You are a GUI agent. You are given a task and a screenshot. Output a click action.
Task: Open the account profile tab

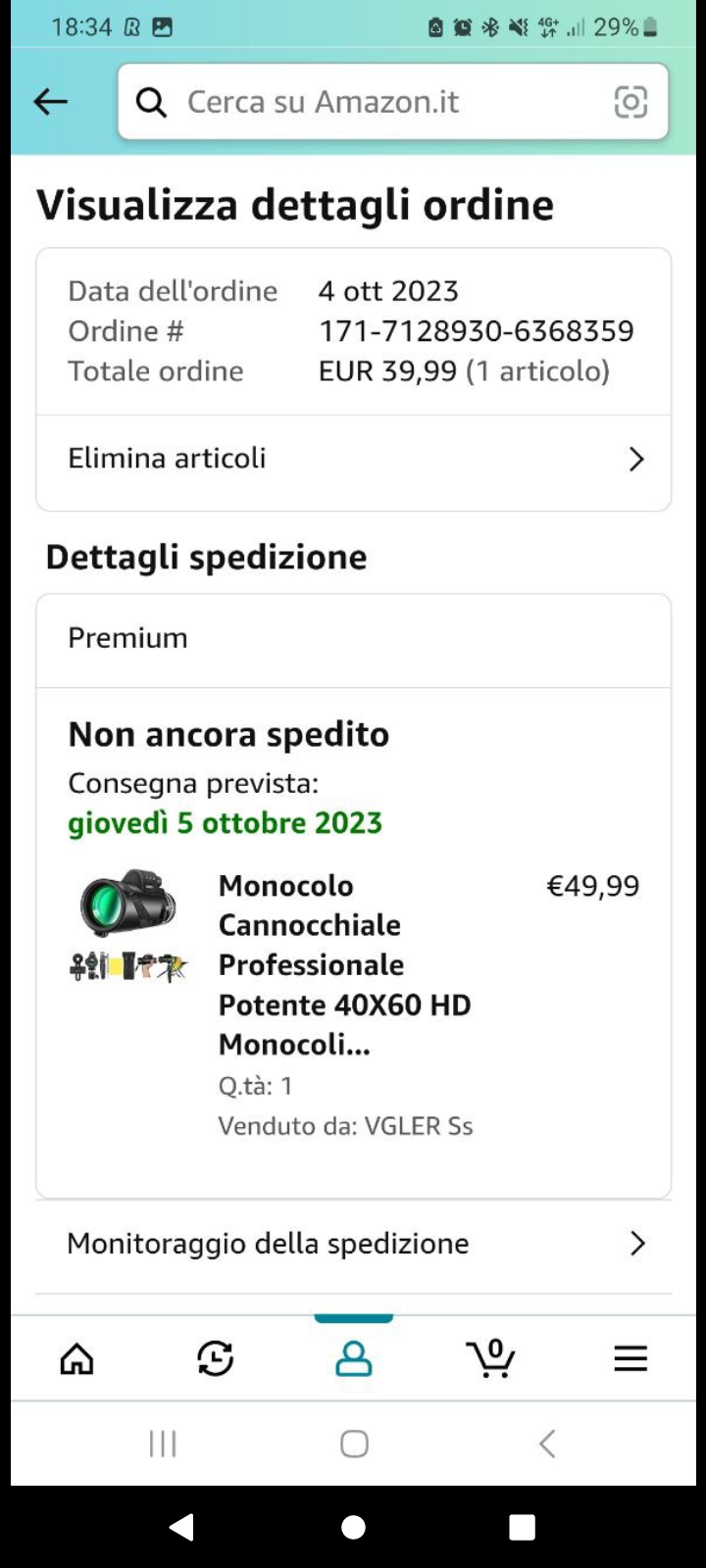point(353,1358)
